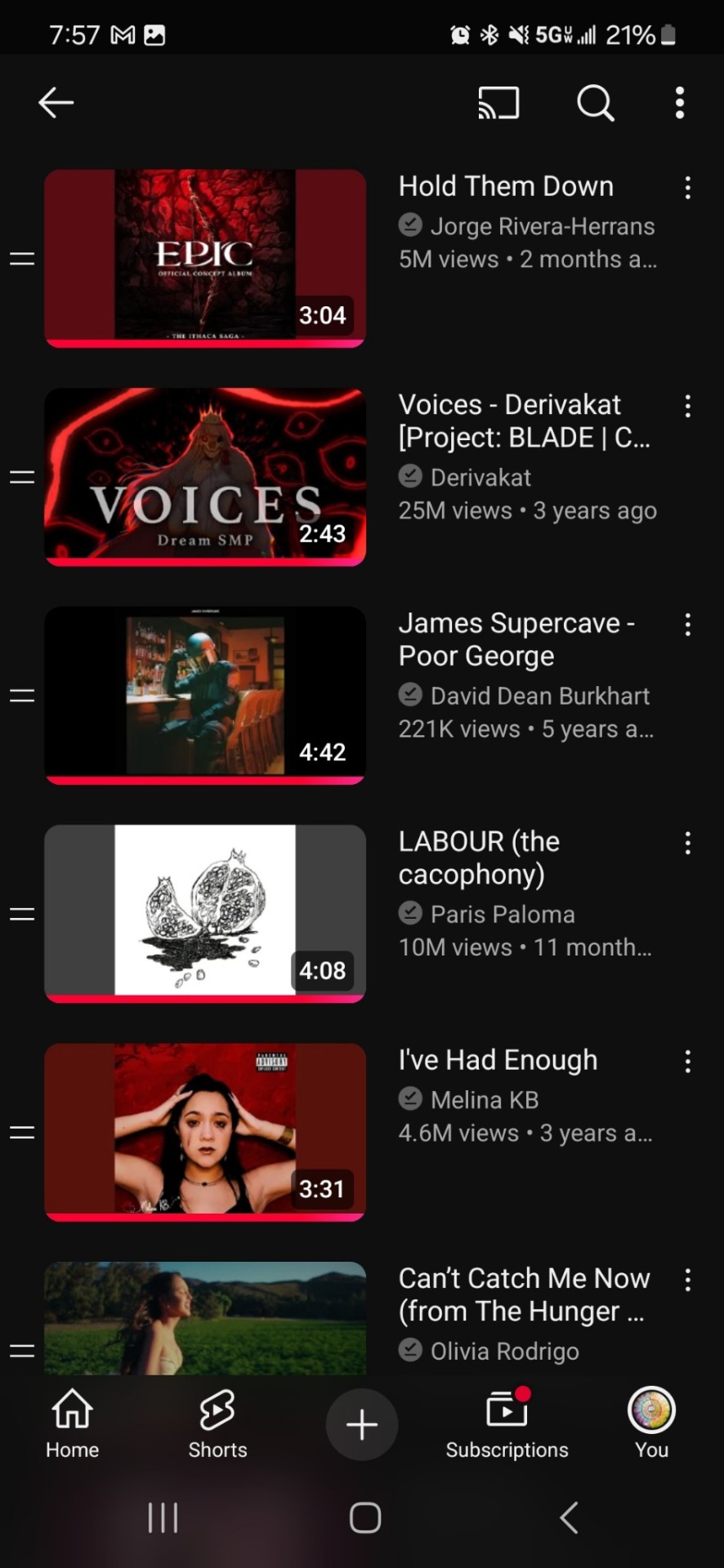Viewport: 724px width, 1568px height.
Task: Open options for Can't Catch Me Now
Action: coord(688,1280)
